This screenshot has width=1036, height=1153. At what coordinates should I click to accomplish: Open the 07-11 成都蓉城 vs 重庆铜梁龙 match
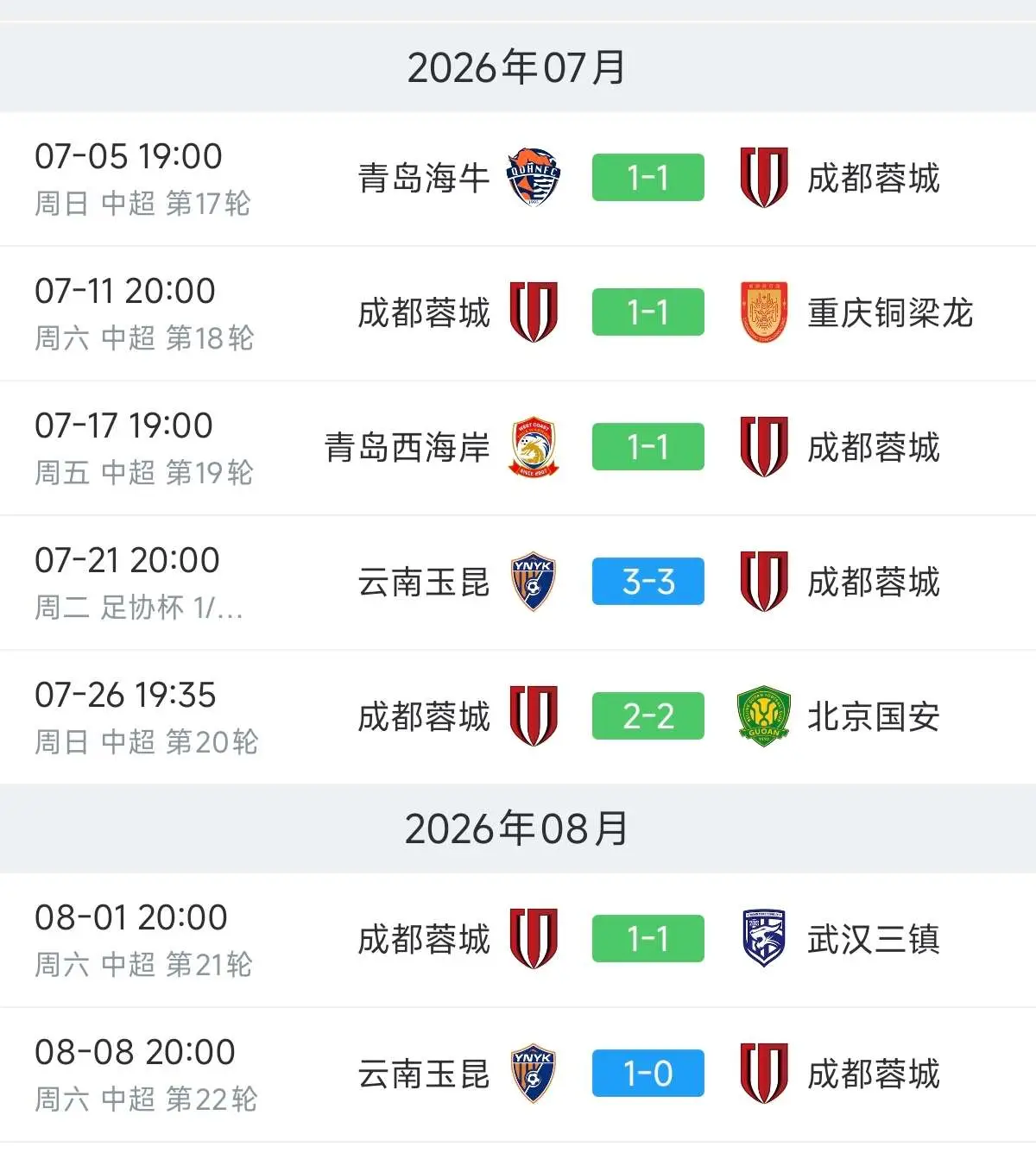[x=518, y=313]
